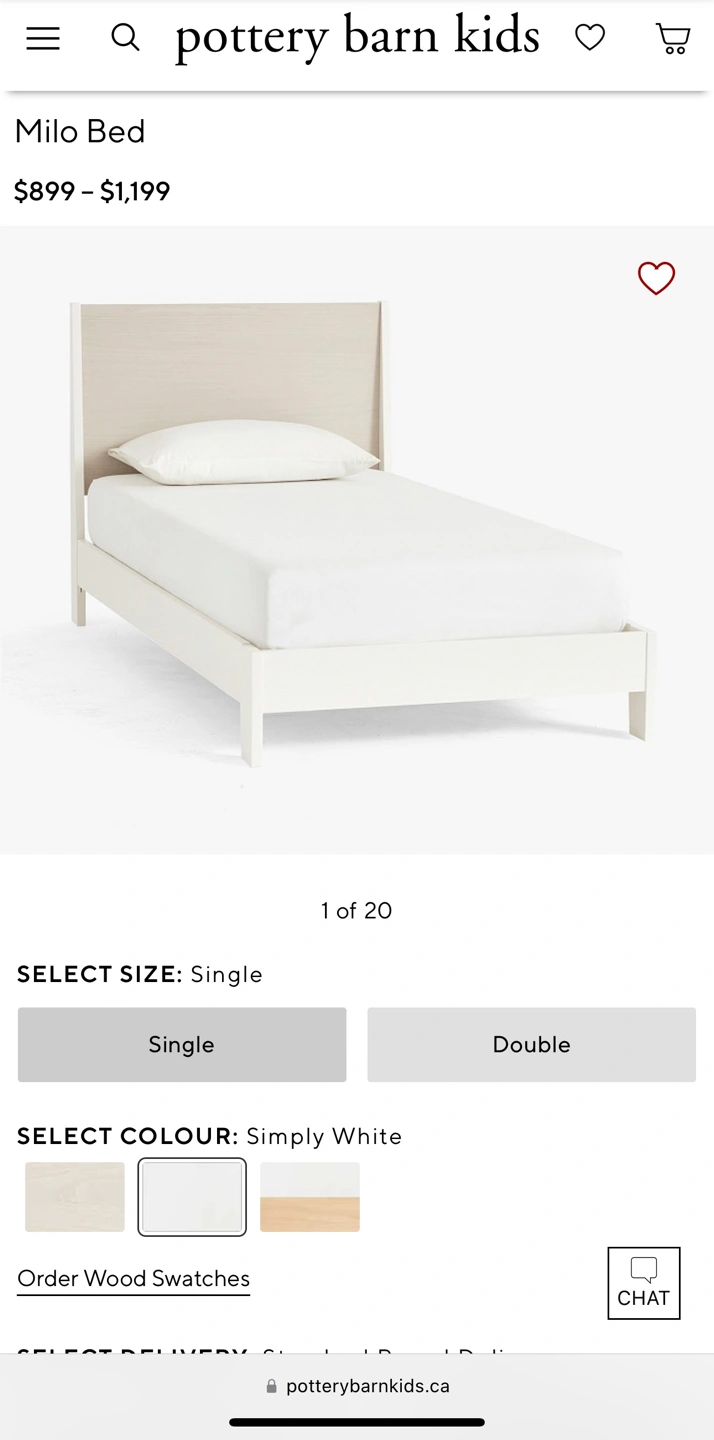Open the shopping cart
This screenshot has width=714, height=1440.
(673, 39)
